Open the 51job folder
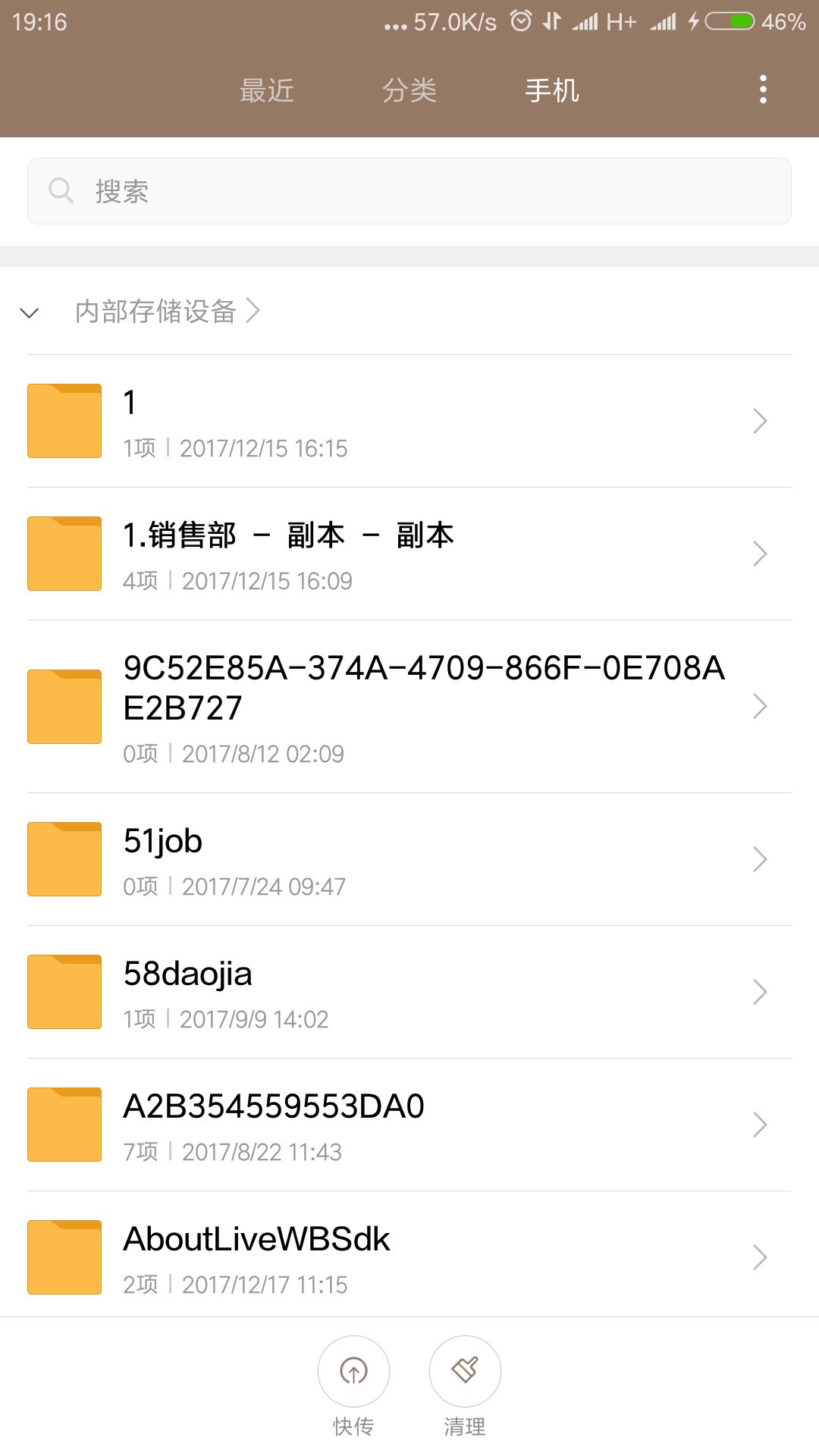Viewport: 819px width, 1456px height. (409, 859)
